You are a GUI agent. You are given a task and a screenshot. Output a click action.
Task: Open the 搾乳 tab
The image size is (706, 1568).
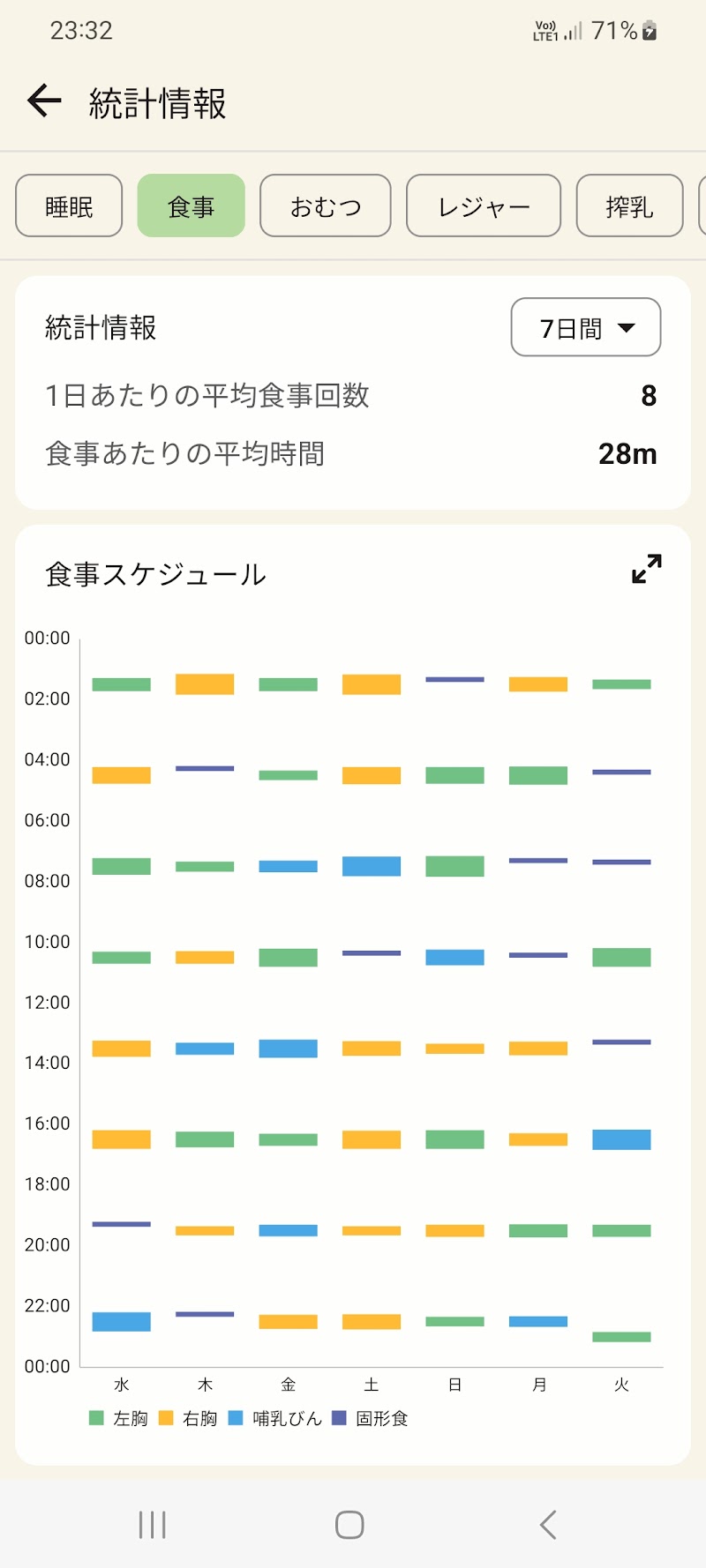629,205
